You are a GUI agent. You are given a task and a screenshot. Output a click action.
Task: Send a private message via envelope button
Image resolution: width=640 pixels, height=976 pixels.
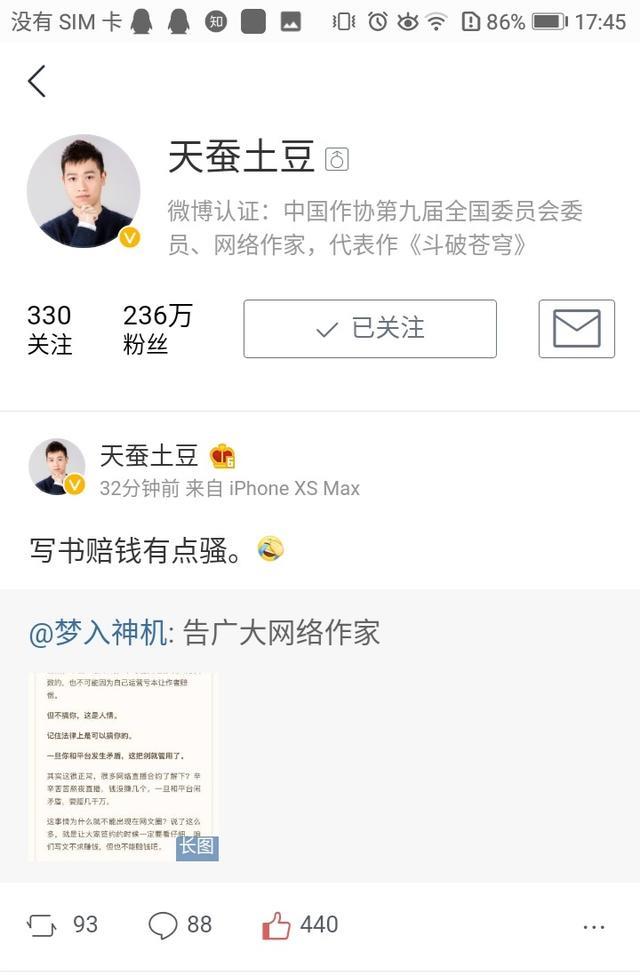click(x=576, y=329)
